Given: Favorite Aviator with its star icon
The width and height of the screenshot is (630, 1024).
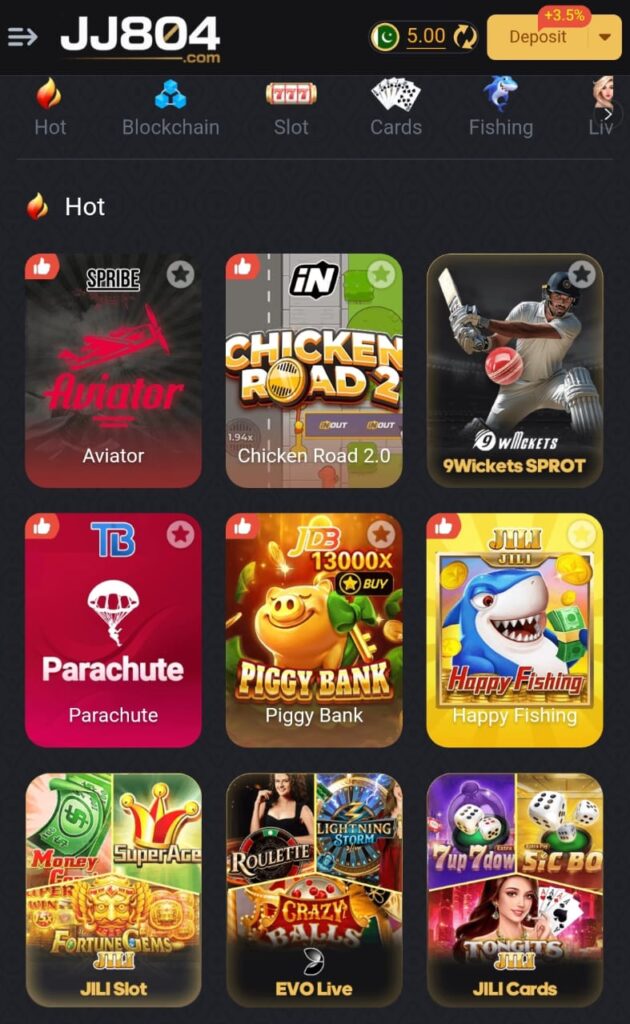Looking at the screenshot, I should (180, 274).
